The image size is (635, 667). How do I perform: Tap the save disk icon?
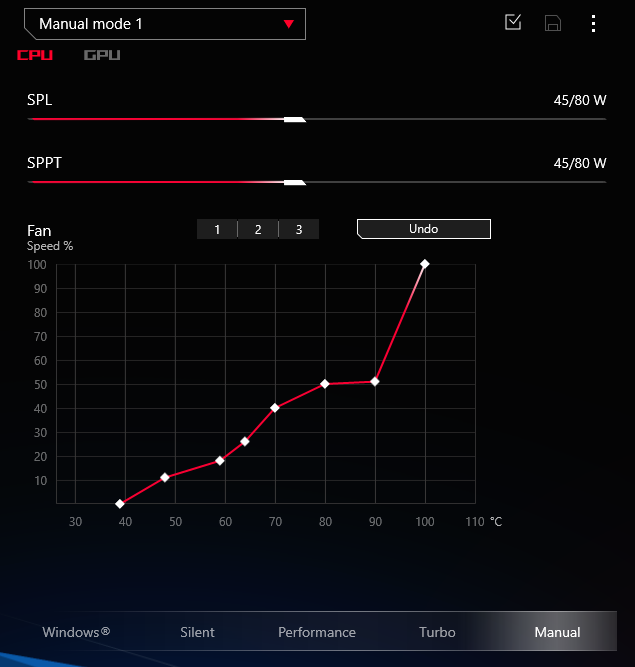(553, 23)
